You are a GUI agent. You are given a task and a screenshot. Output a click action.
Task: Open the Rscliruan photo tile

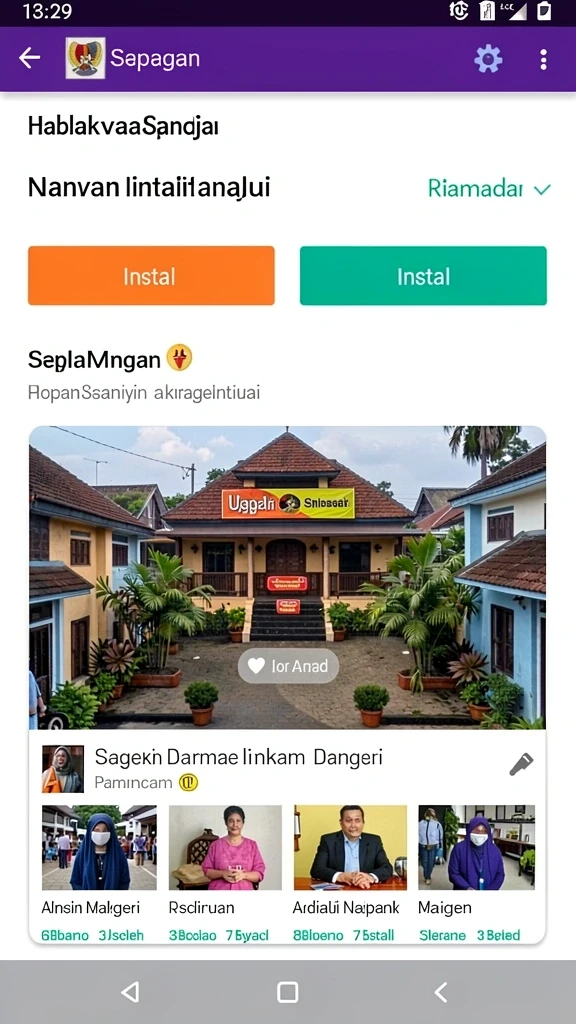click(225, 847)
